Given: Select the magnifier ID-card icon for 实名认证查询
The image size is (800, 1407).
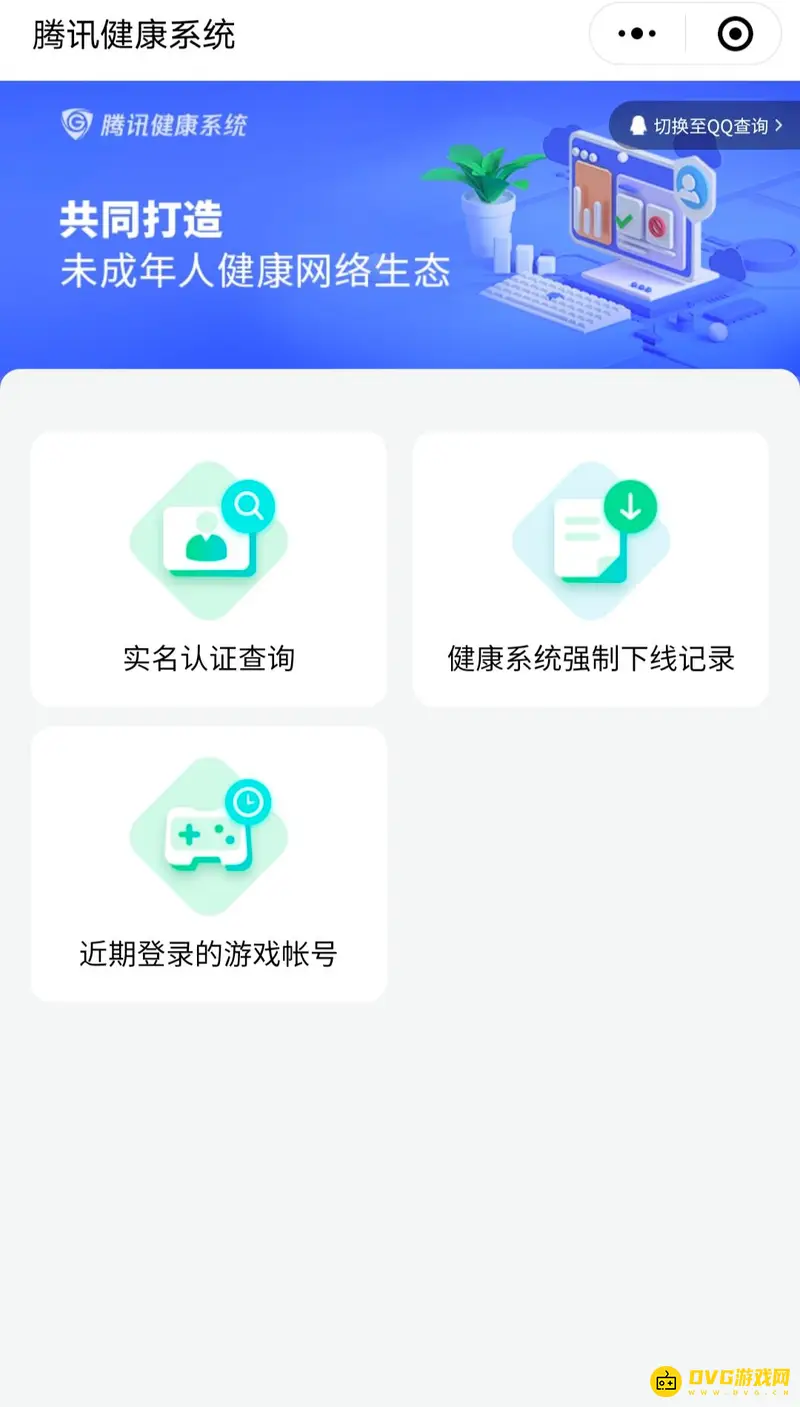Looking at the screenshot, I should [x=207, y=540].
